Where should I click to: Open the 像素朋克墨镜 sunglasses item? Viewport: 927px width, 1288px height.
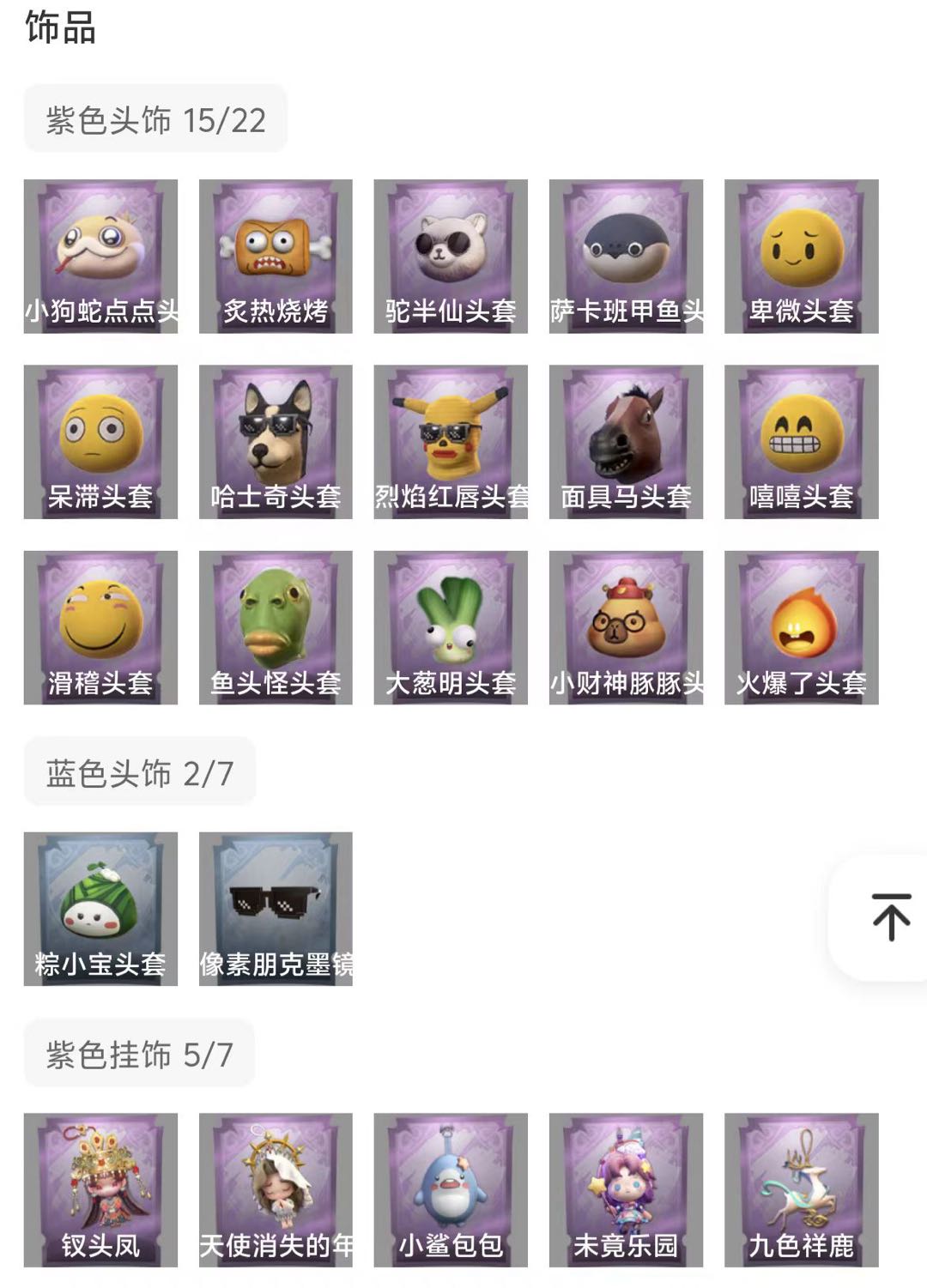276,909
